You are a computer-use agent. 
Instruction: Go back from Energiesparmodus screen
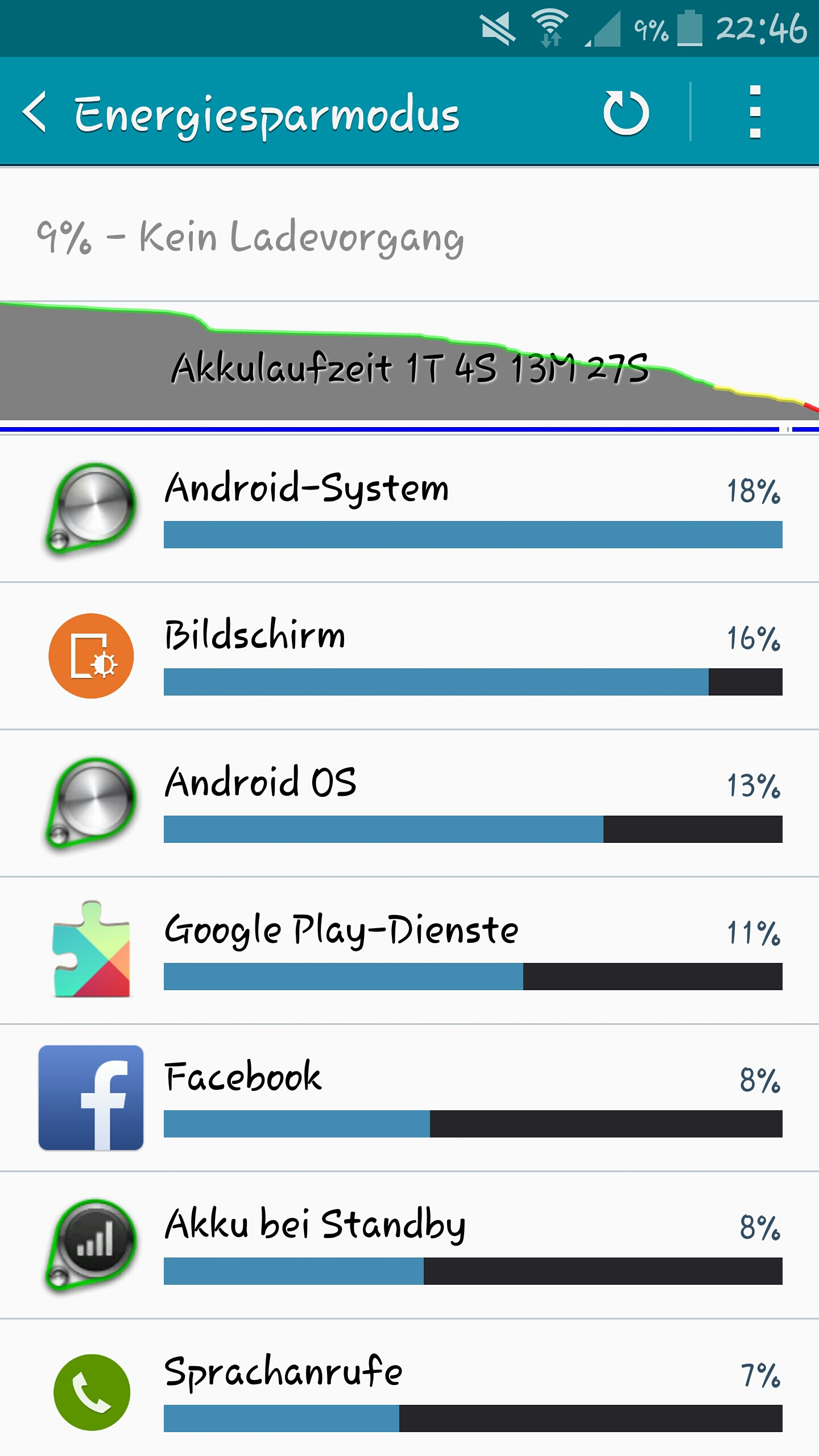[x=35, y=112]
